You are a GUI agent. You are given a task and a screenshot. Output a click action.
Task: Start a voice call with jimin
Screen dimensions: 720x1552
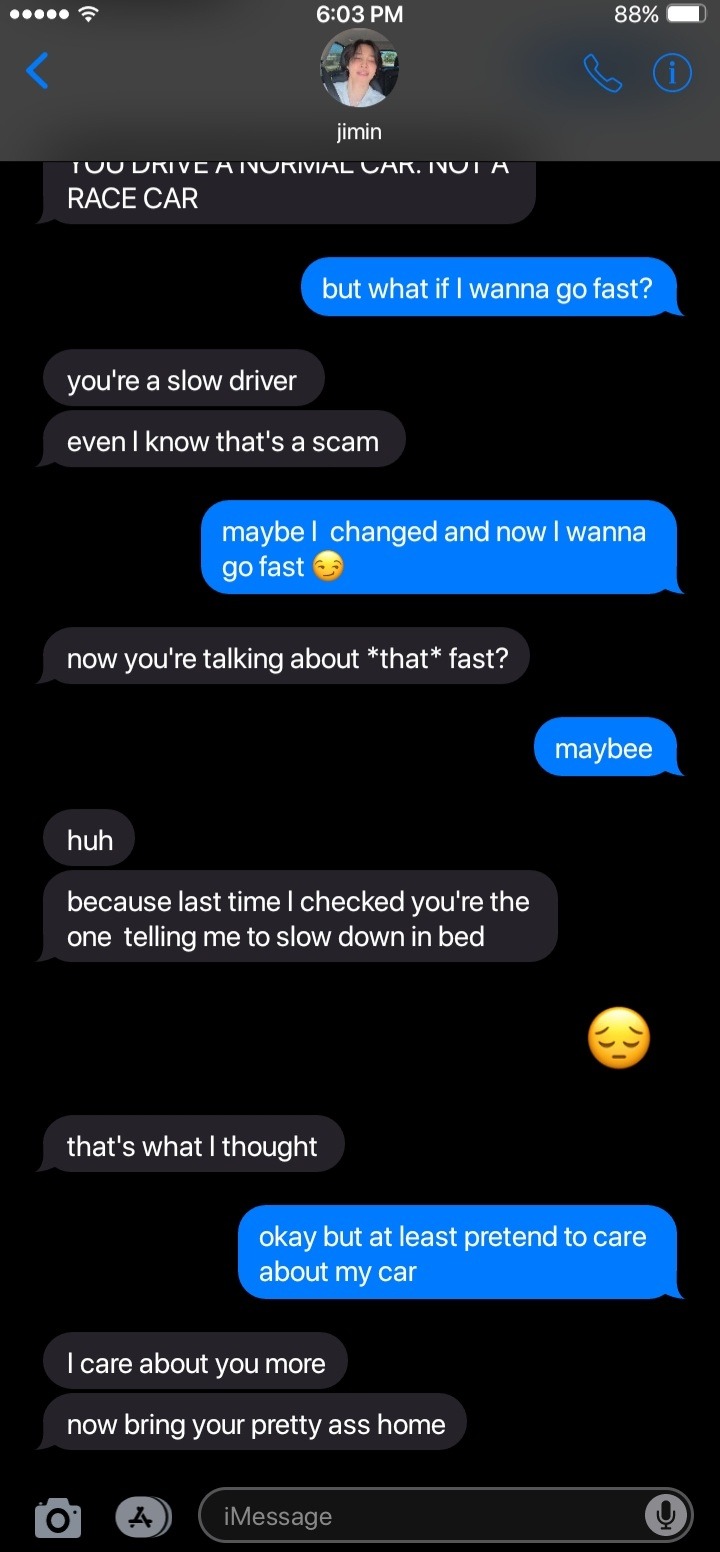point(602,73)
